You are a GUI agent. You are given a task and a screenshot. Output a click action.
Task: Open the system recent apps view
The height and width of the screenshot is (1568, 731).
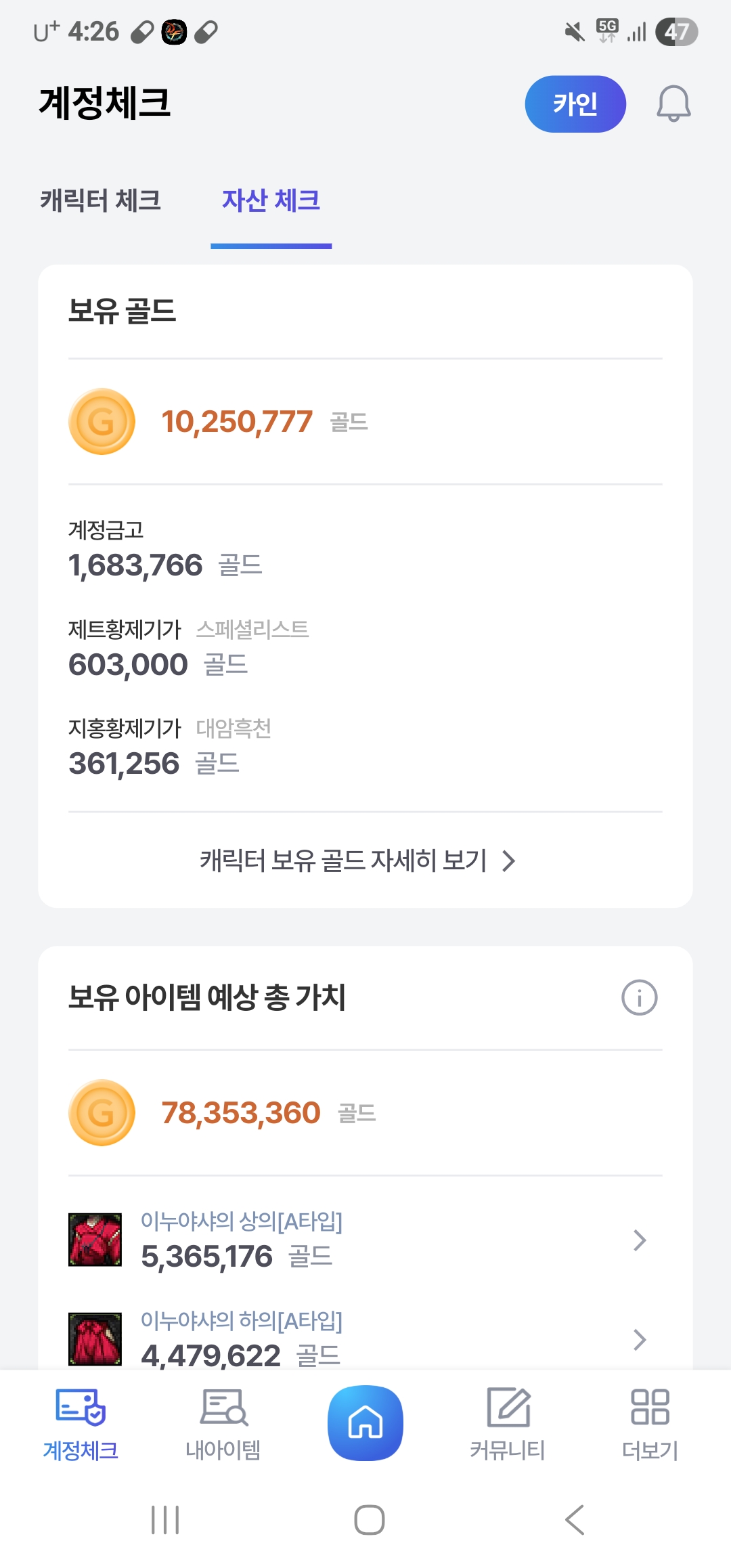click(165, 1520)
